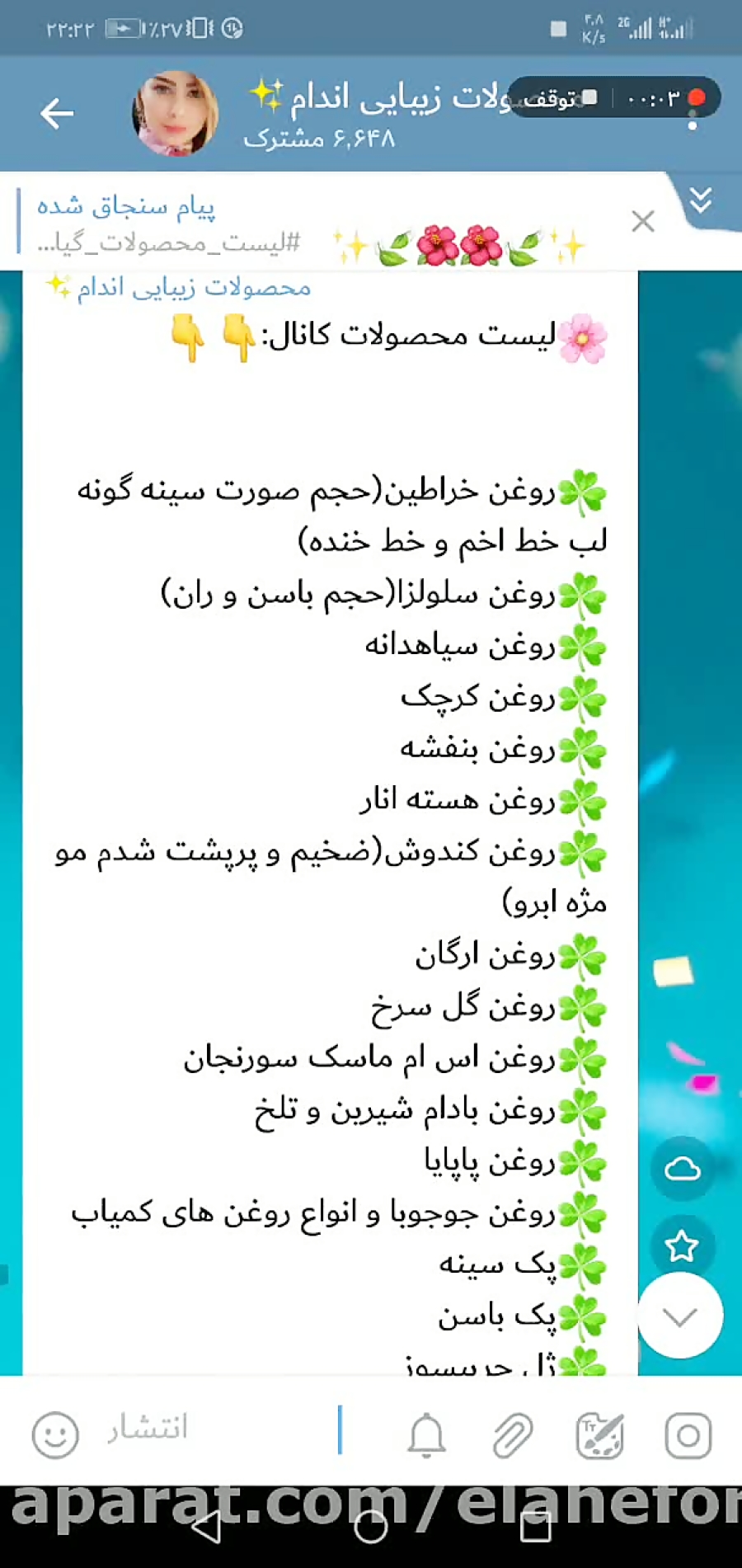742x1568 pixels.
Task: Tap the scroll-to-bottom chevron button
Action: (x=680, y=1316)
